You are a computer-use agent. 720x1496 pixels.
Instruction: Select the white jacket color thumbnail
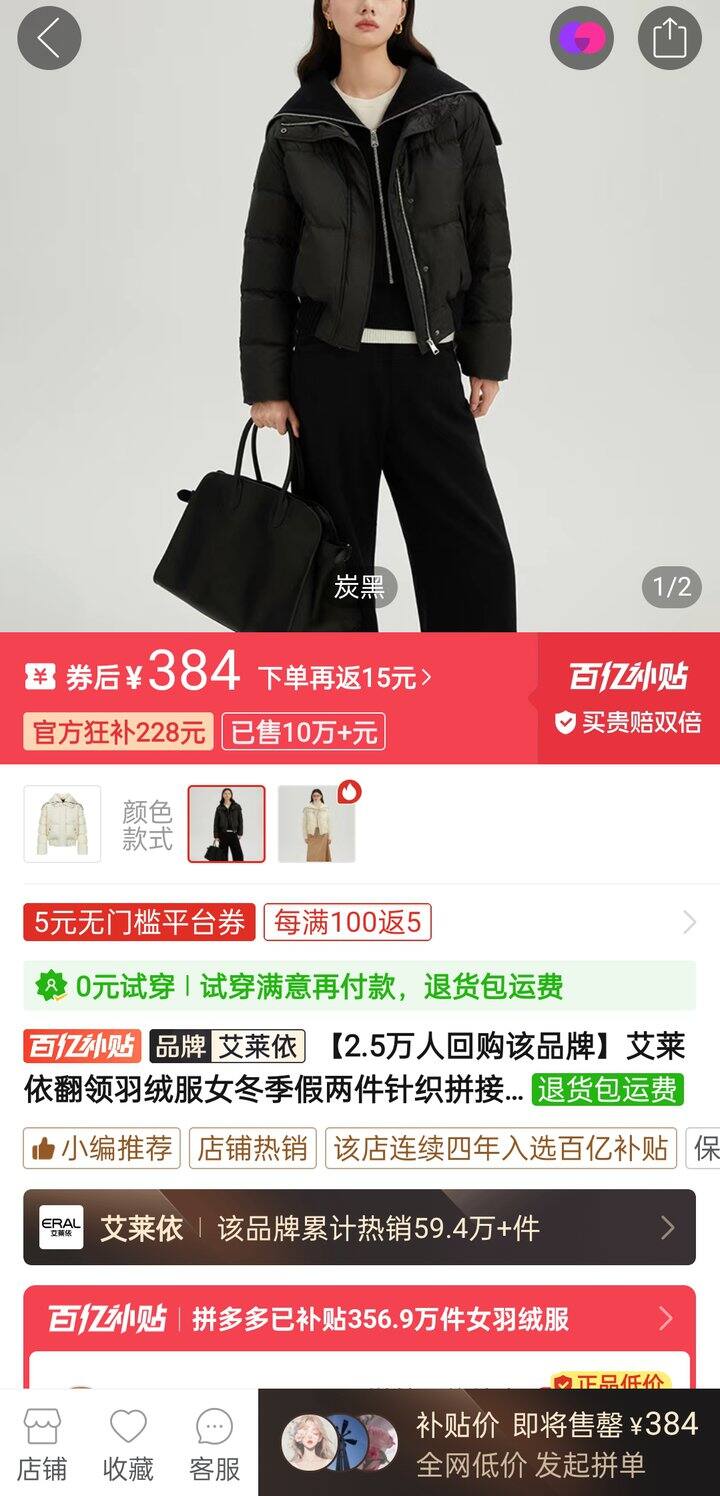click(62, 824)
